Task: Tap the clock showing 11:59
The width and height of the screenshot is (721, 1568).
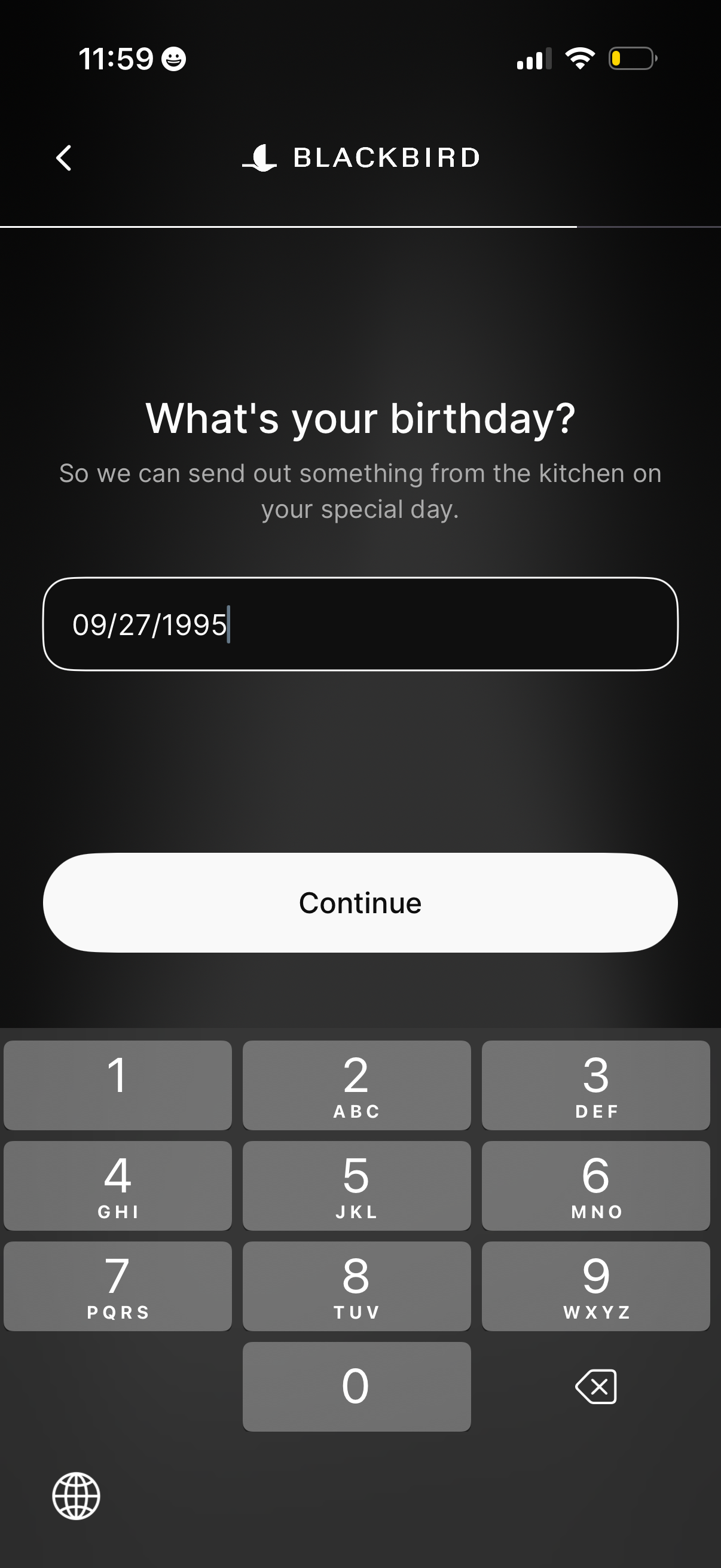Action: point(117,58)
